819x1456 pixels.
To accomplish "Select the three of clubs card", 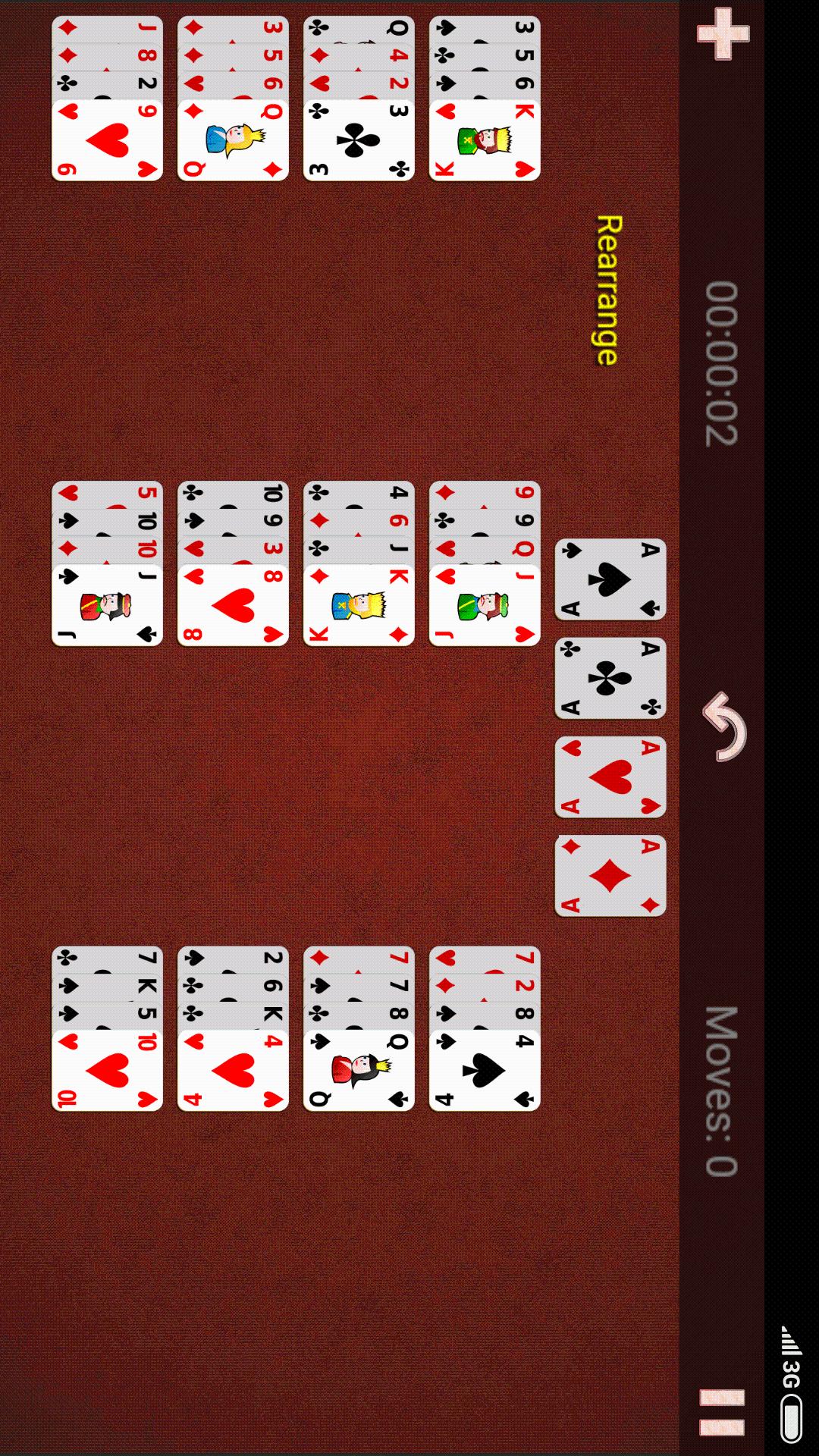I will [359, 141].
